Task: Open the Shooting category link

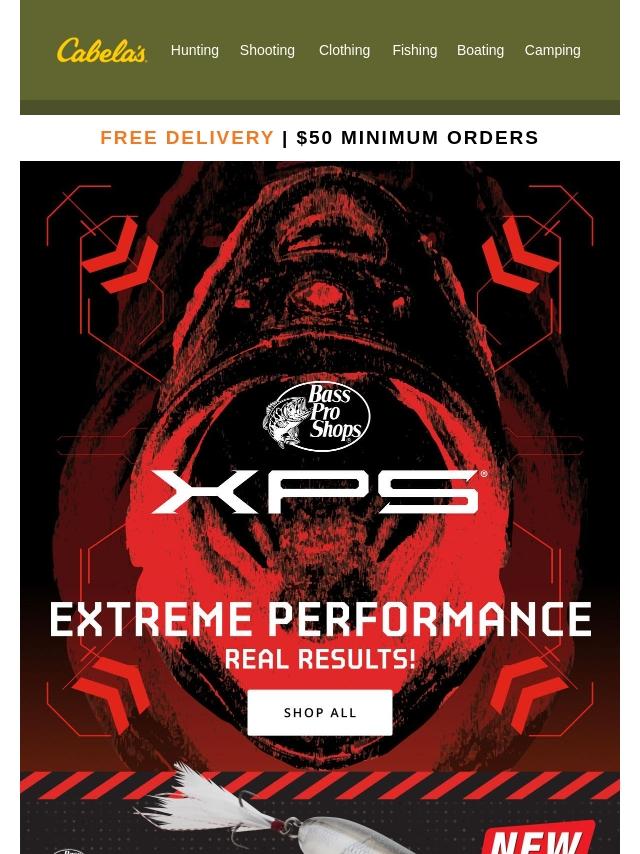Action: click(x=267, y=50)
